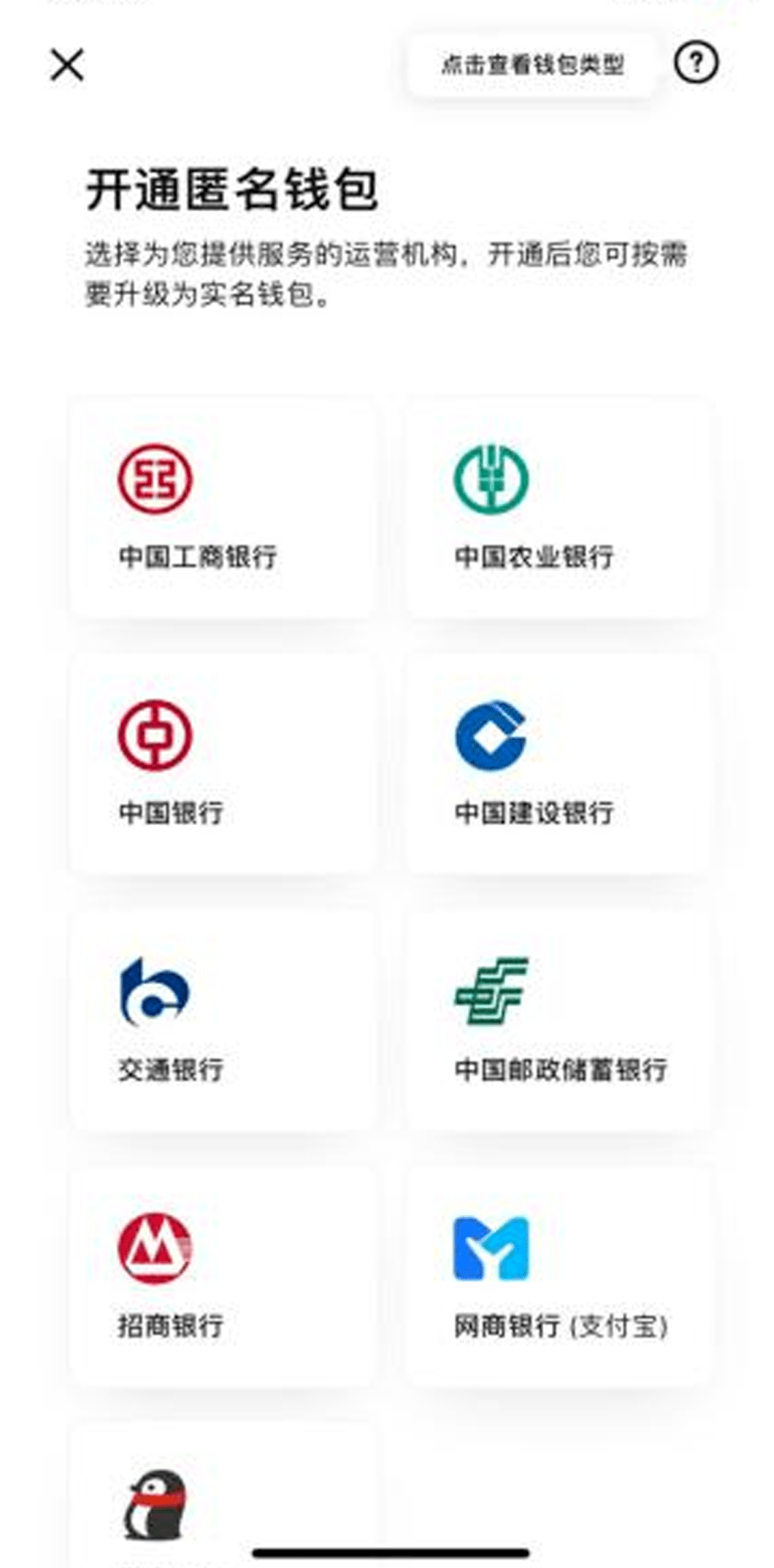Close the anonymous wallet setup page

[67, 65]
